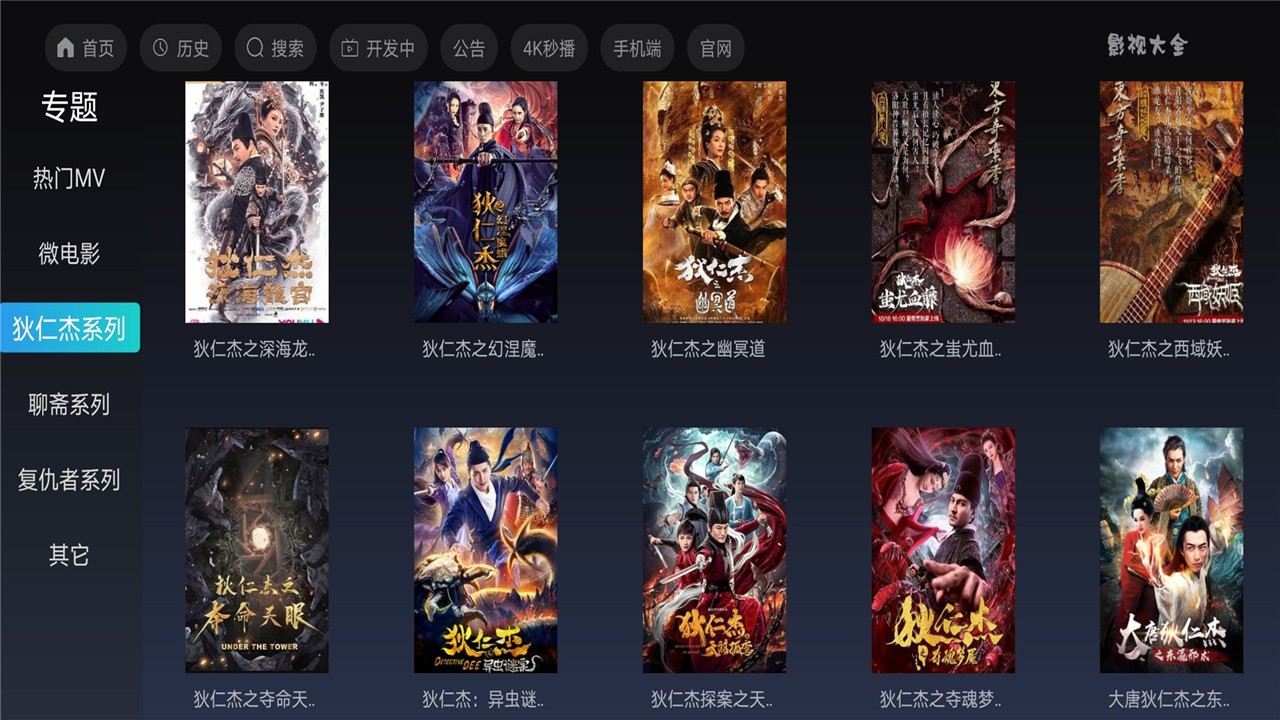Select the 狄仁杰系列 category

pos(69,328)
